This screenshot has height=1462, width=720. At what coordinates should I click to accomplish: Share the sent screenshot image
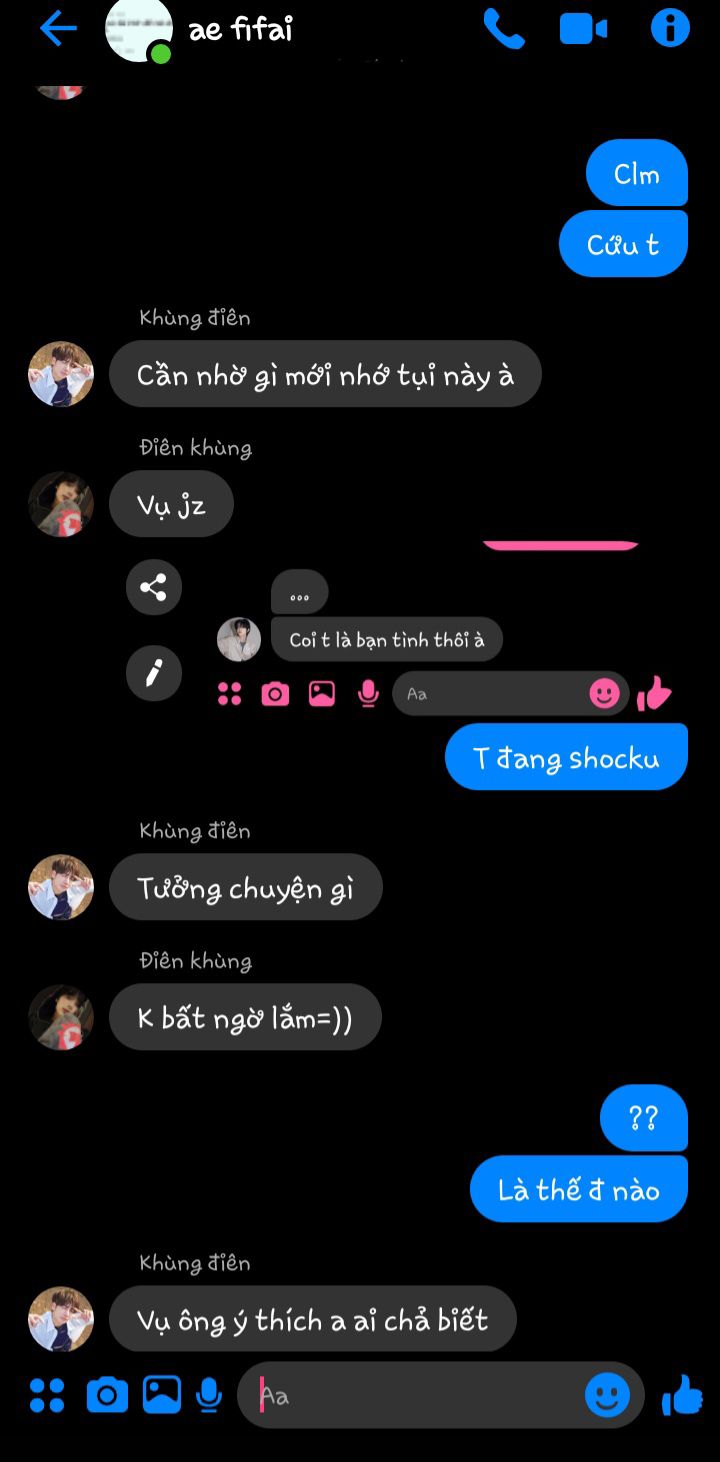(153, 587)
